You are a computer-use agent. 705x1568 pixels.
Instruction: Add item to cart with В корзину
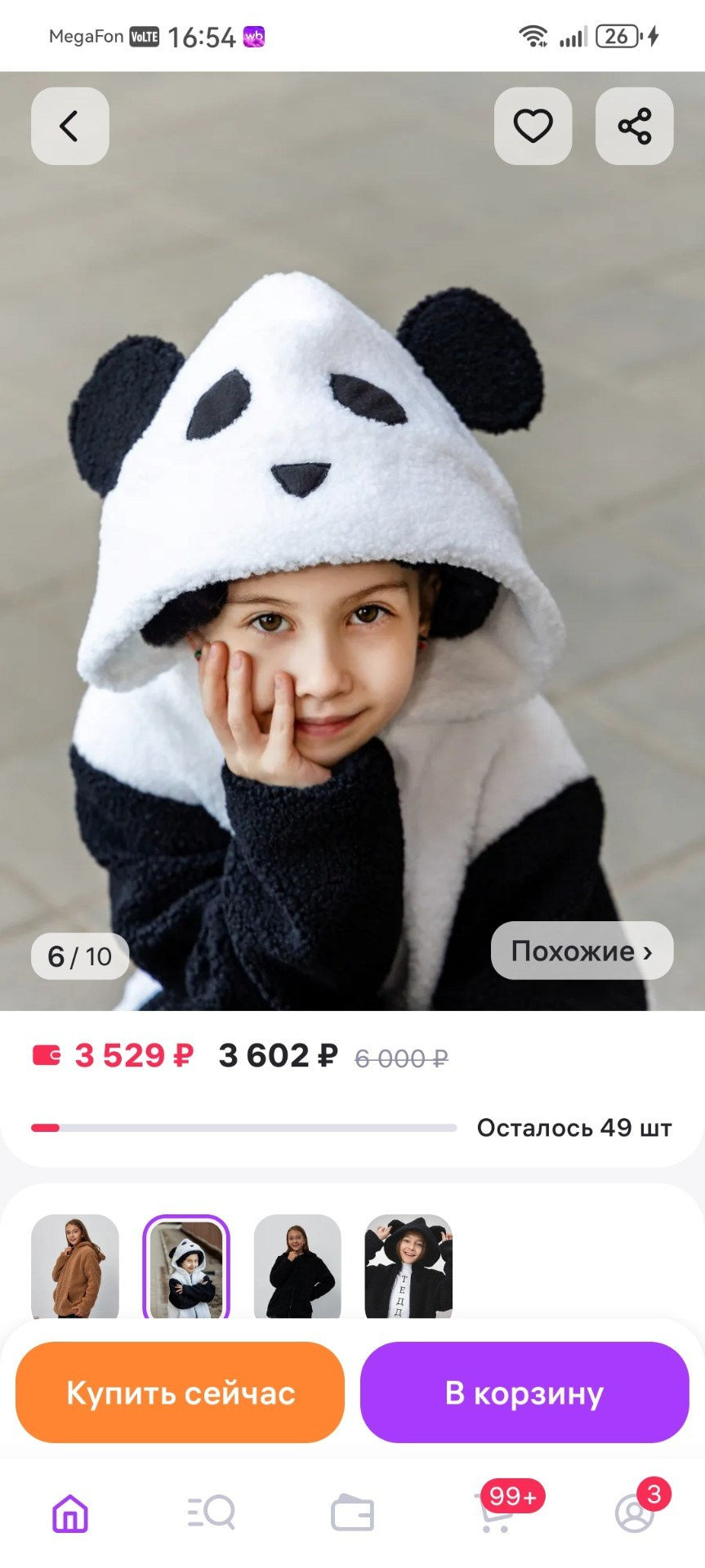(x=524, y=1392)
